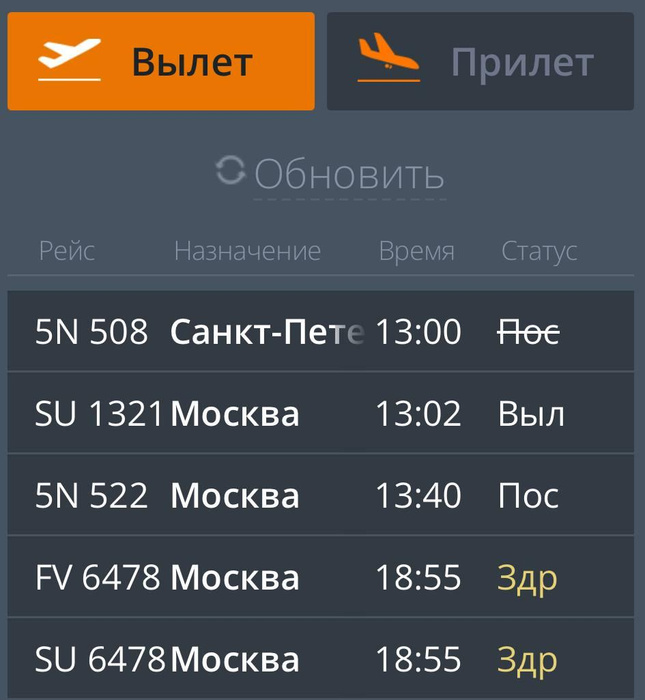Open flight SU 1321 to Москва
The width and height of the screenshot is (645, 700).
320,414
